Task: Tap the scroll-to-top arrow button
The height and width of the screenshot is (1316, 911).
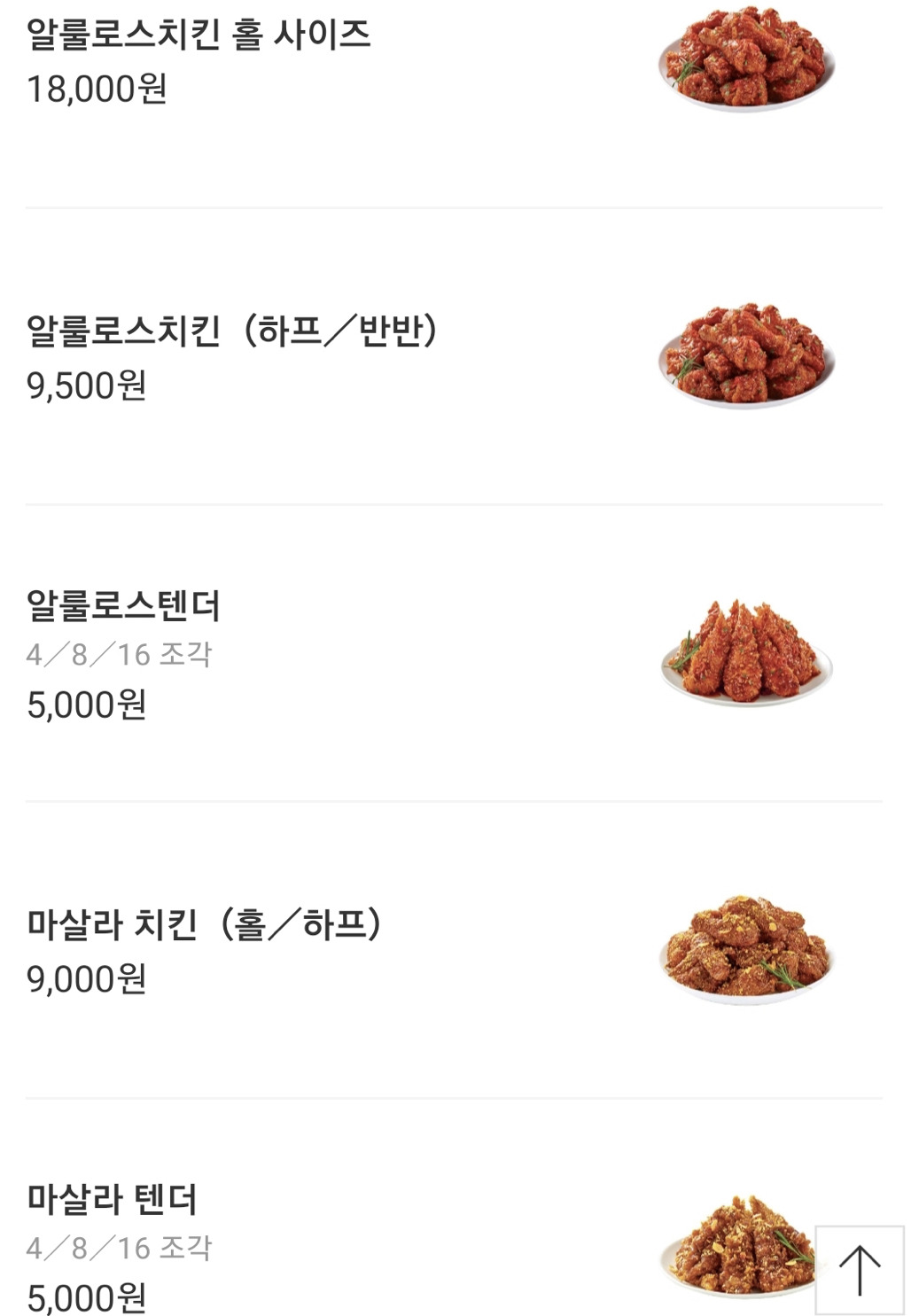Action: [859, 1270]
